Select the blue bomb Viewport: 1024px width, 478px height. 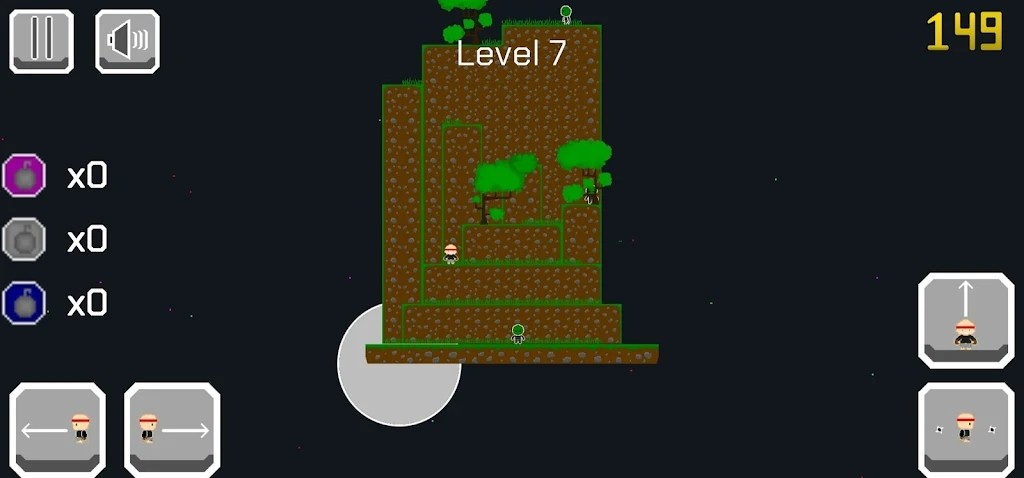(24, 303)
